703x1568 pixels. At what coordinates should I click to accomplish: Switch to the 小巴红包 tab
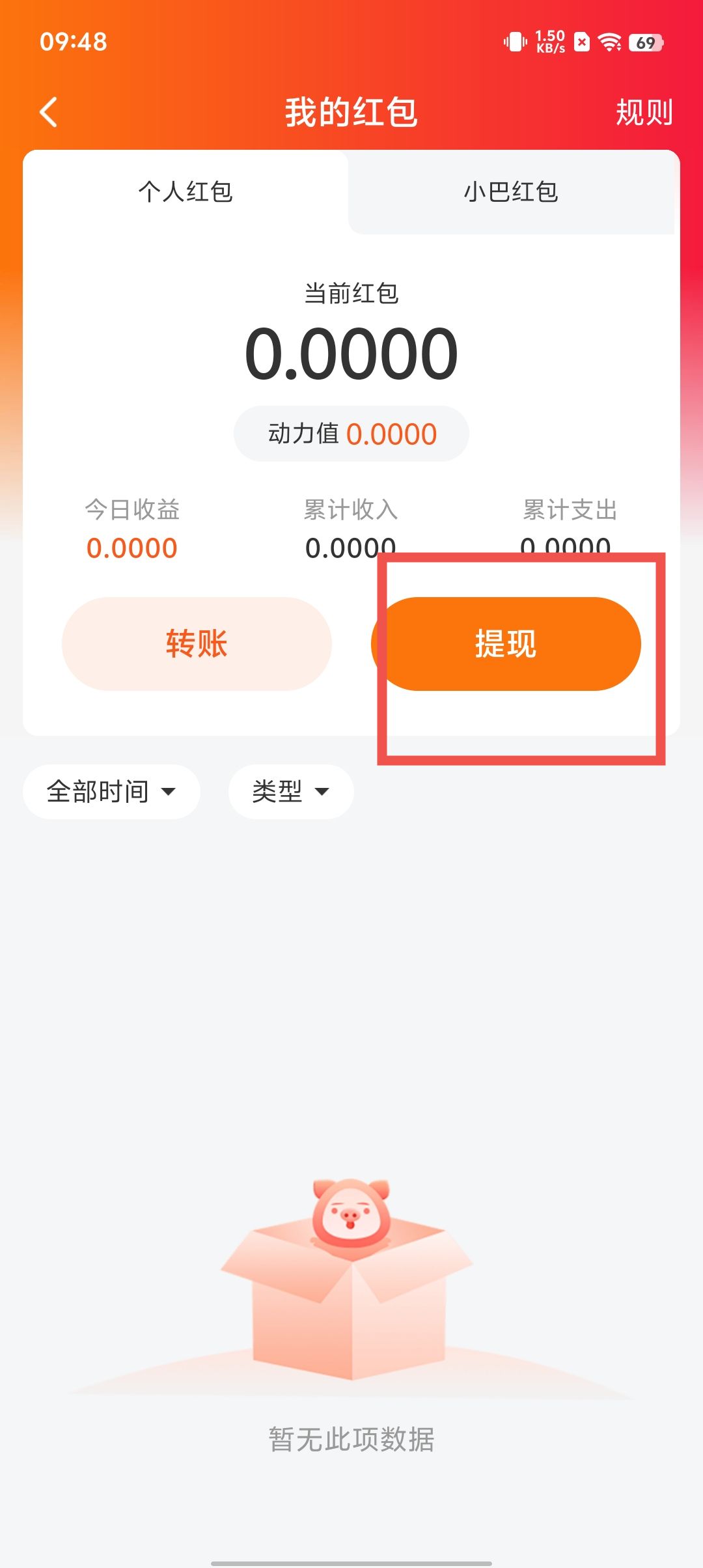(x=511, y=192)
